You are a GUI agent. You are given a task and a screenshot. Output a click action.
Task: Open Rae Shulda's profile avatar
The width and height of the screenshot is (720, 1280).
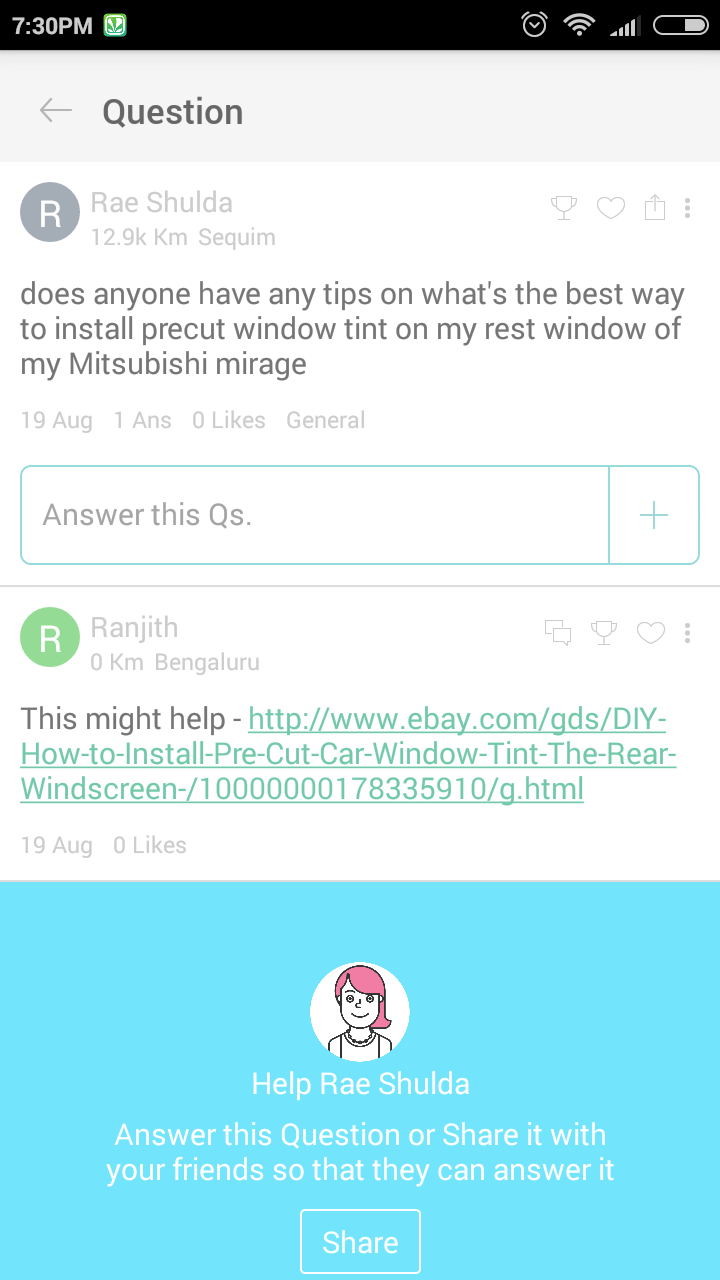click(50, 212)
